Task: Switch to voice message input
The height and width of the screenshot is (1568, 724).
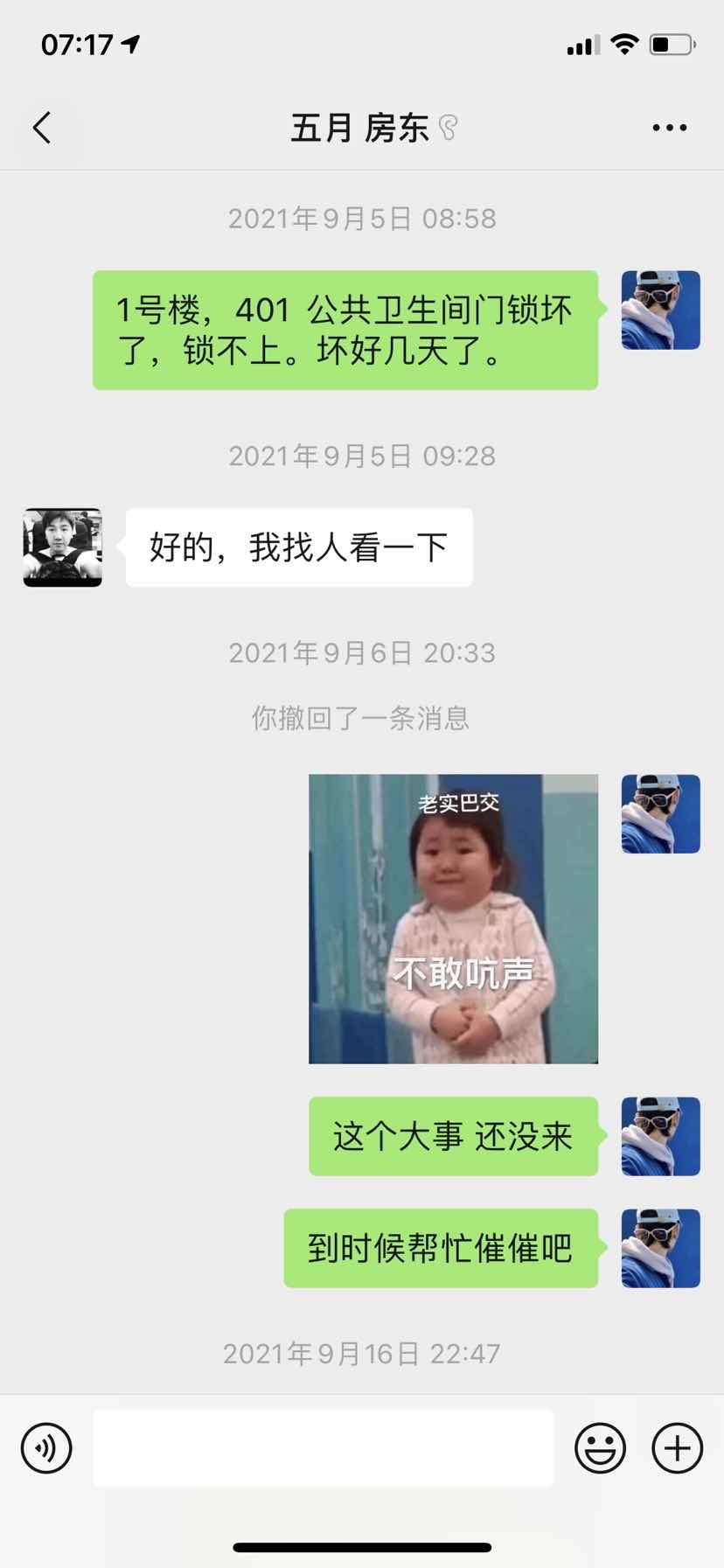Action: [x=46, y=1447]
